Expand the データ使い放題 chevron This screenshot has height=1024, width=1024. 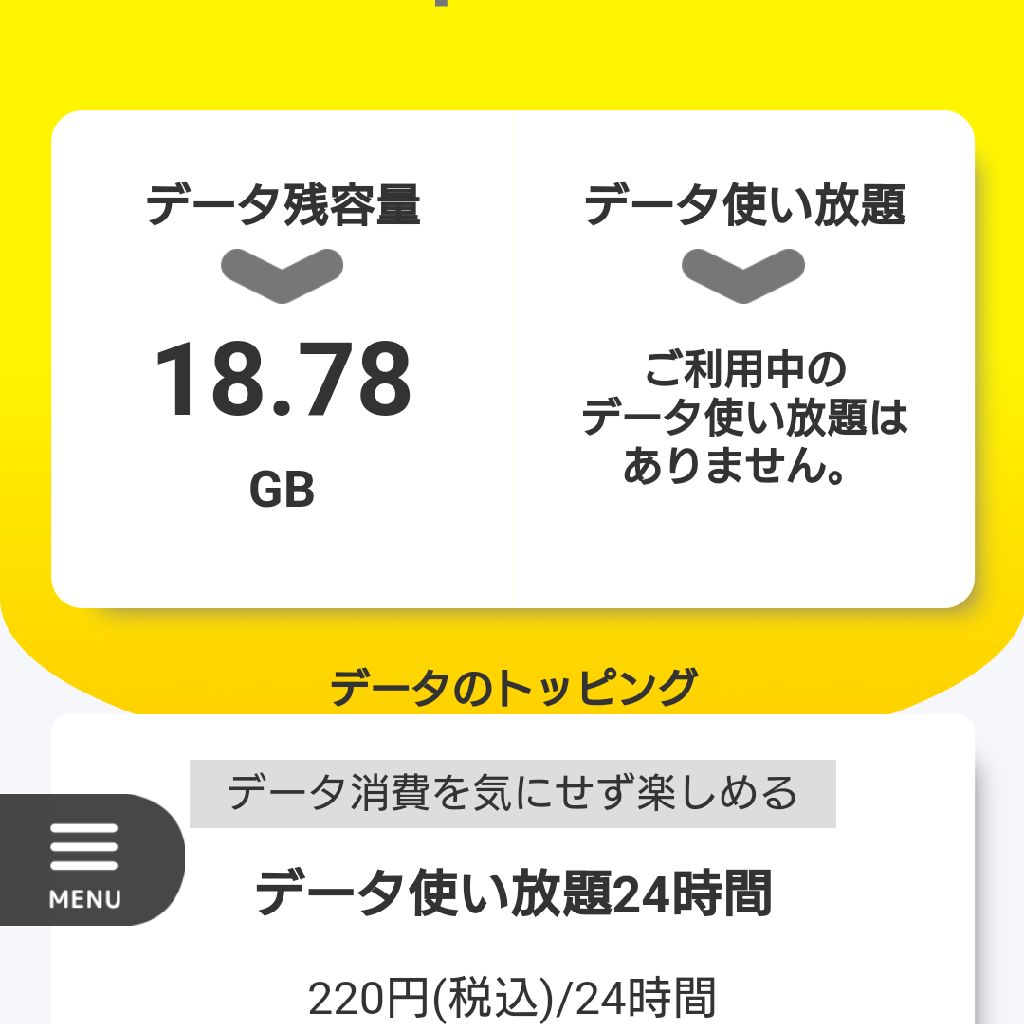point(743,276)
